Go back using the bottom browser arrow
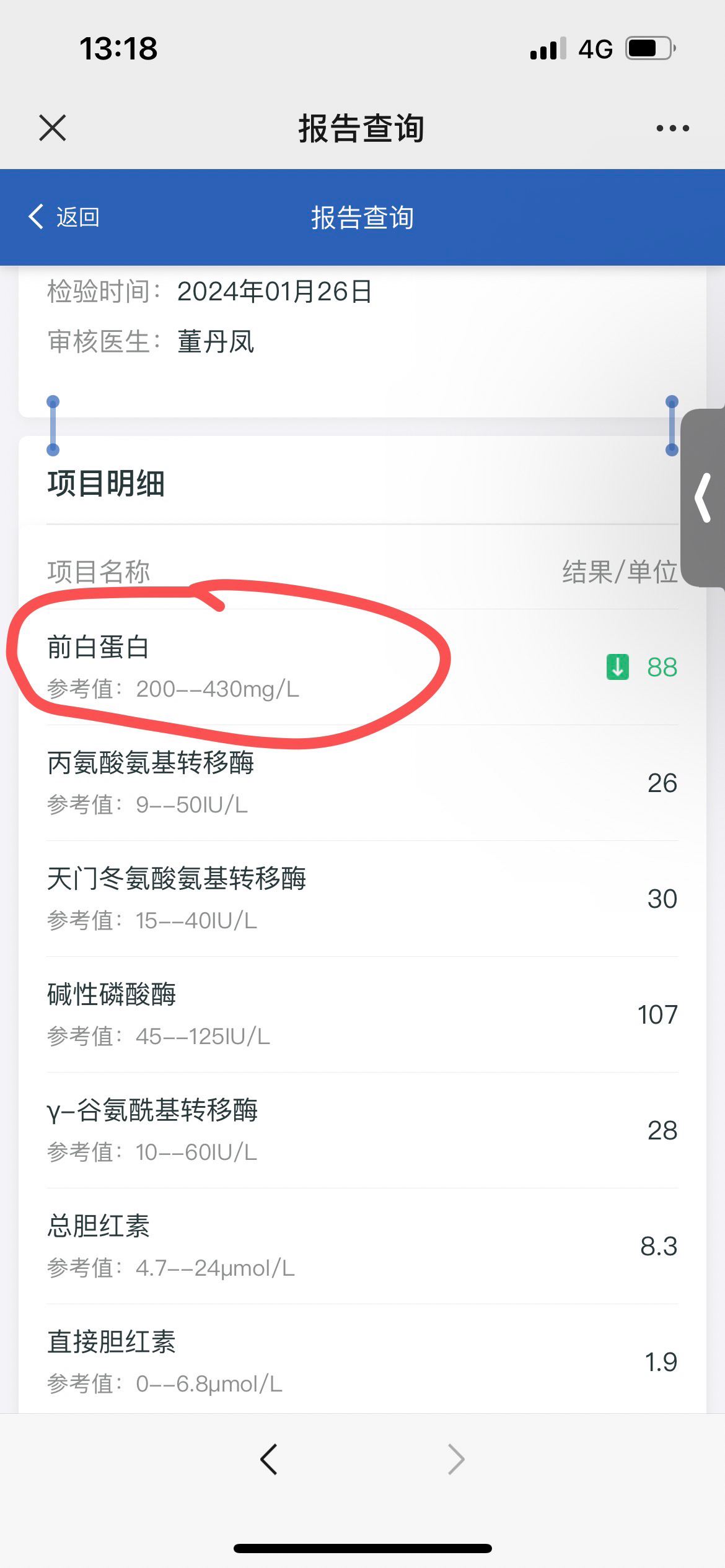The width and height of the screenshot is (725, 1568). (268, 1460)
